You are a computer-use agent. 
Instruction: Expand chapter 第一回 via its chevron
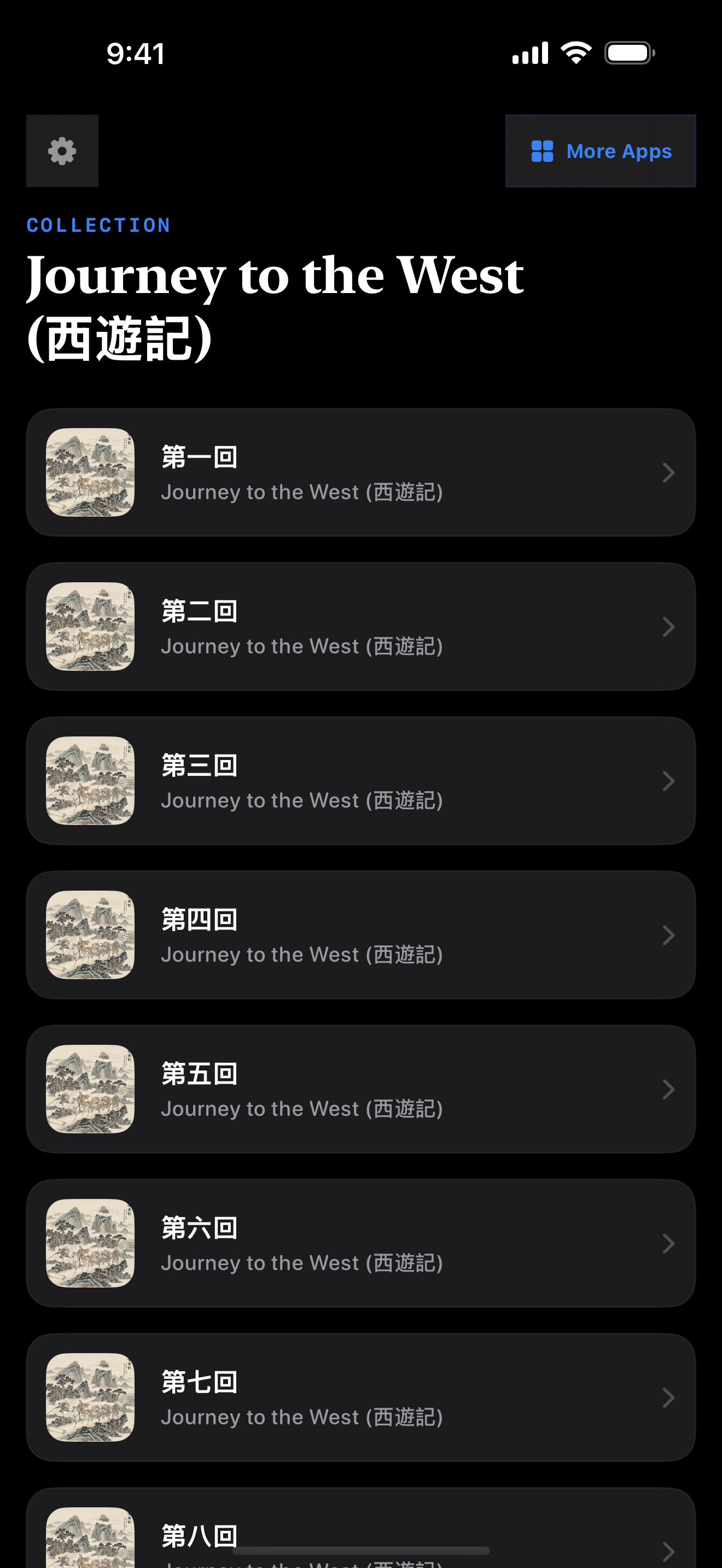[668, 473]
